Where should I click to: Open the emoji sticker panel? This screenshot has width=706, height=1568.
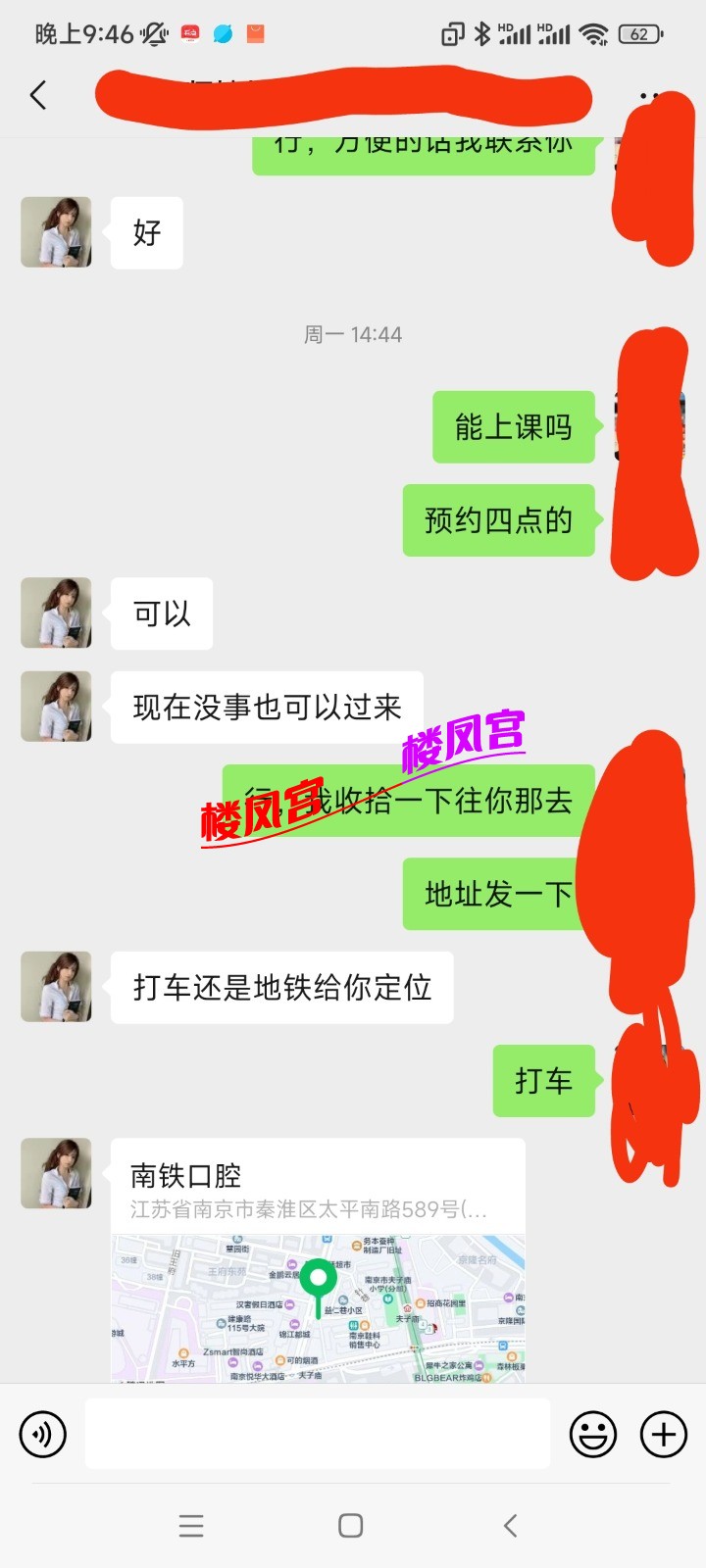click(x=593, y=1435)
